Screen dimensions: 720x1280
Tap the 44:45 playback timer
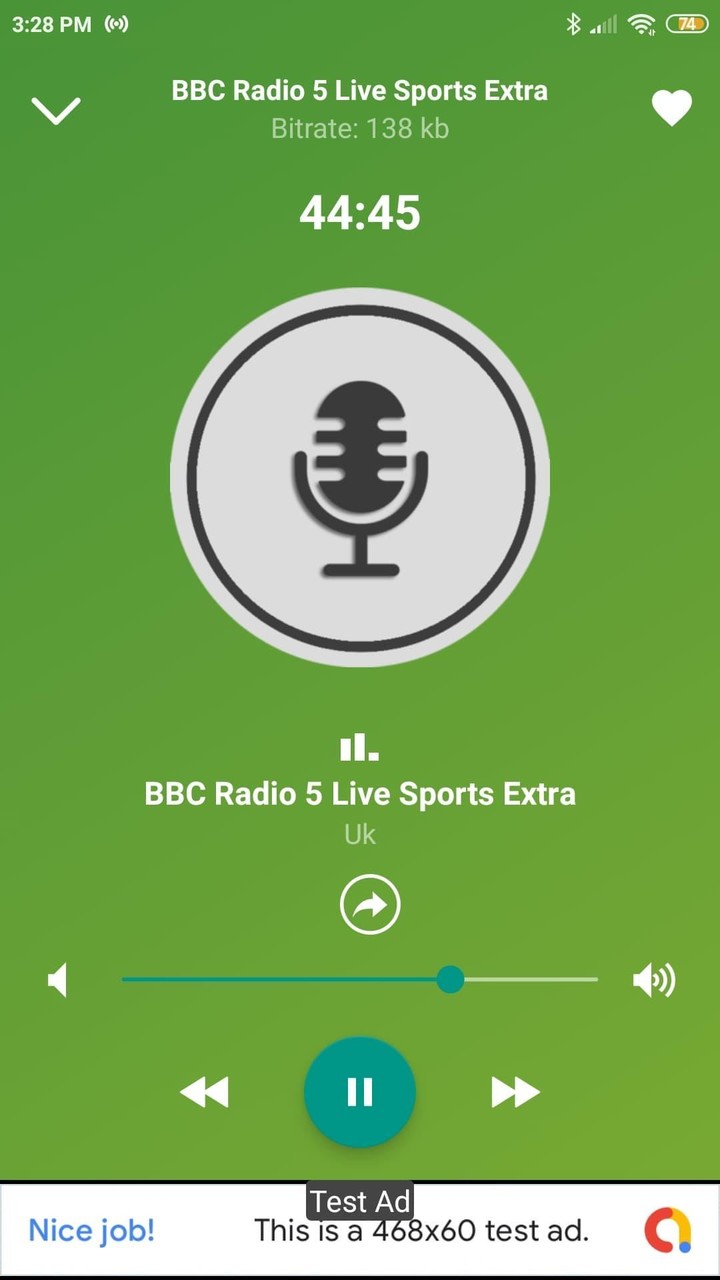click(360, 212)
